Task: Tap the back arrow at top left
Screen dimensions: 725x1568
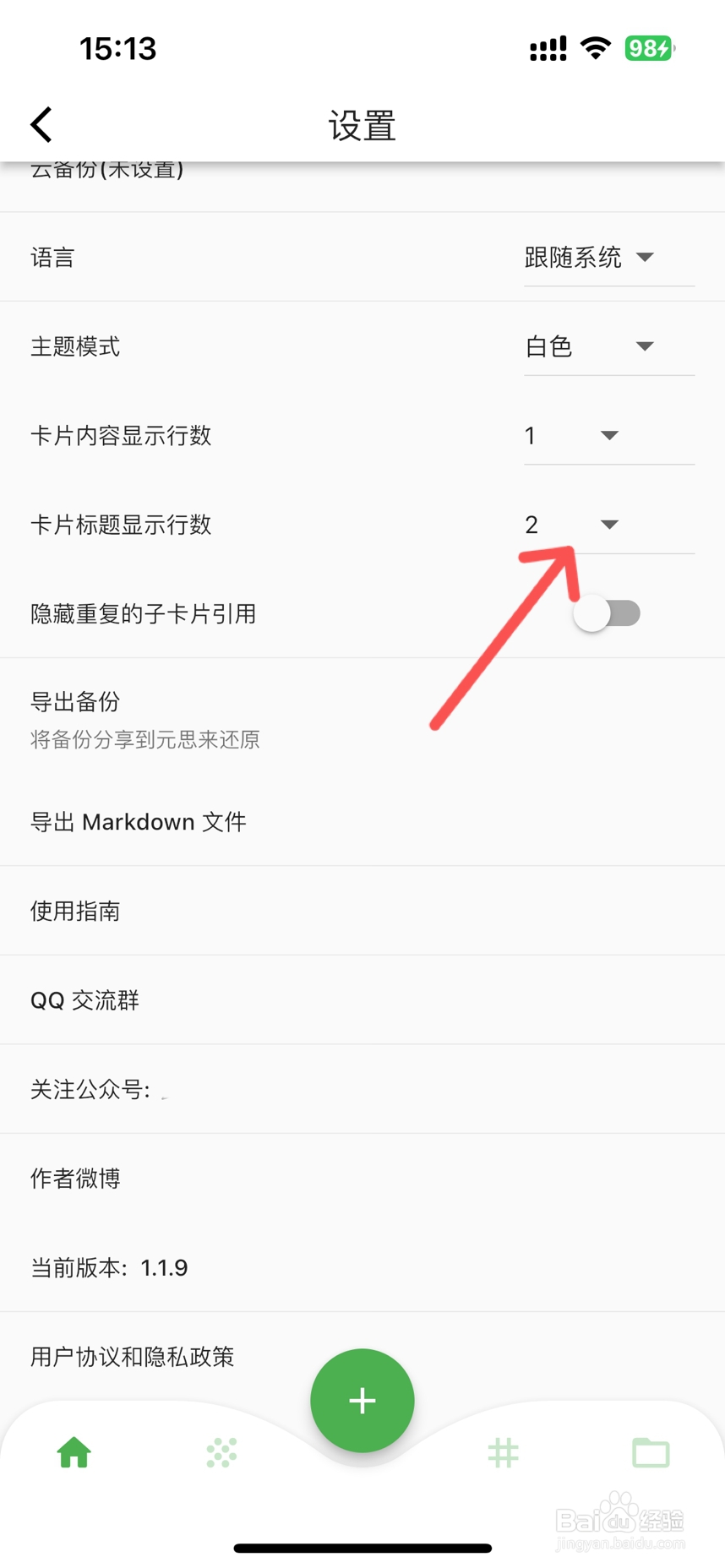Action: [x=41, y=123]
